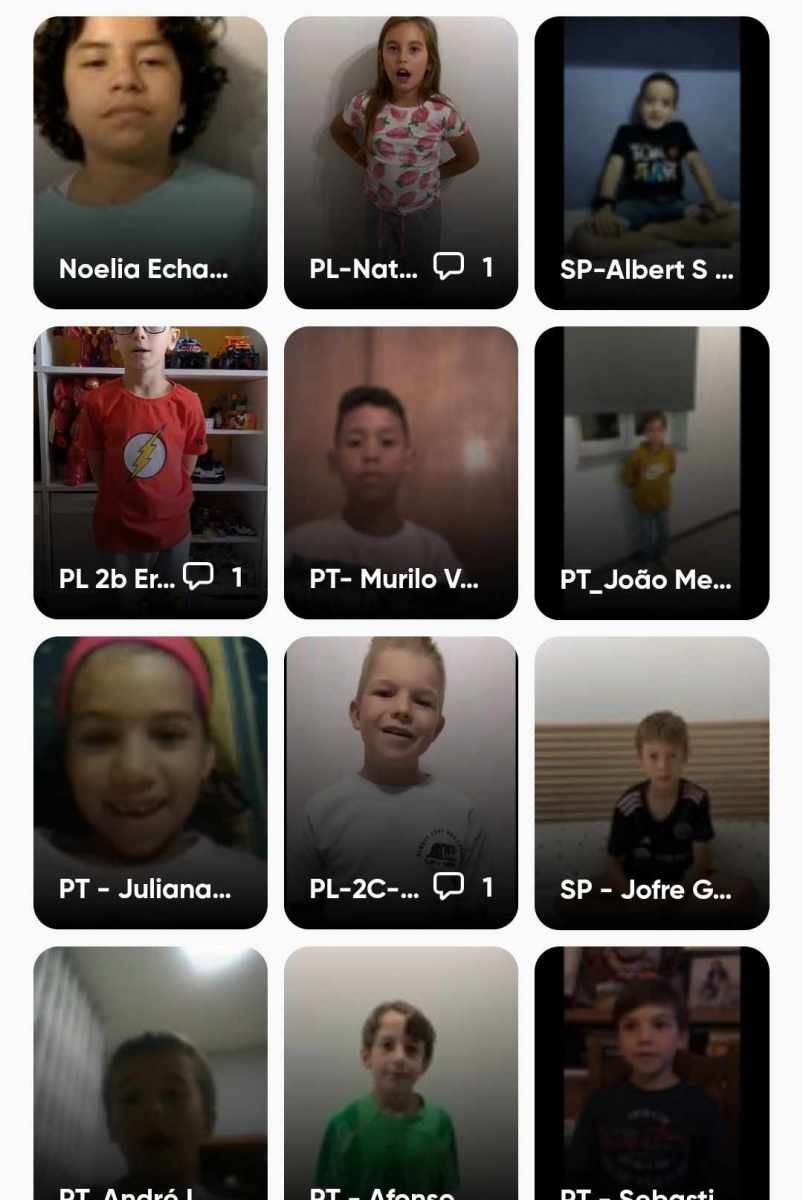Watch the PT - Afonso video
Screen dimensions: 803x1200
point(401,1075)
